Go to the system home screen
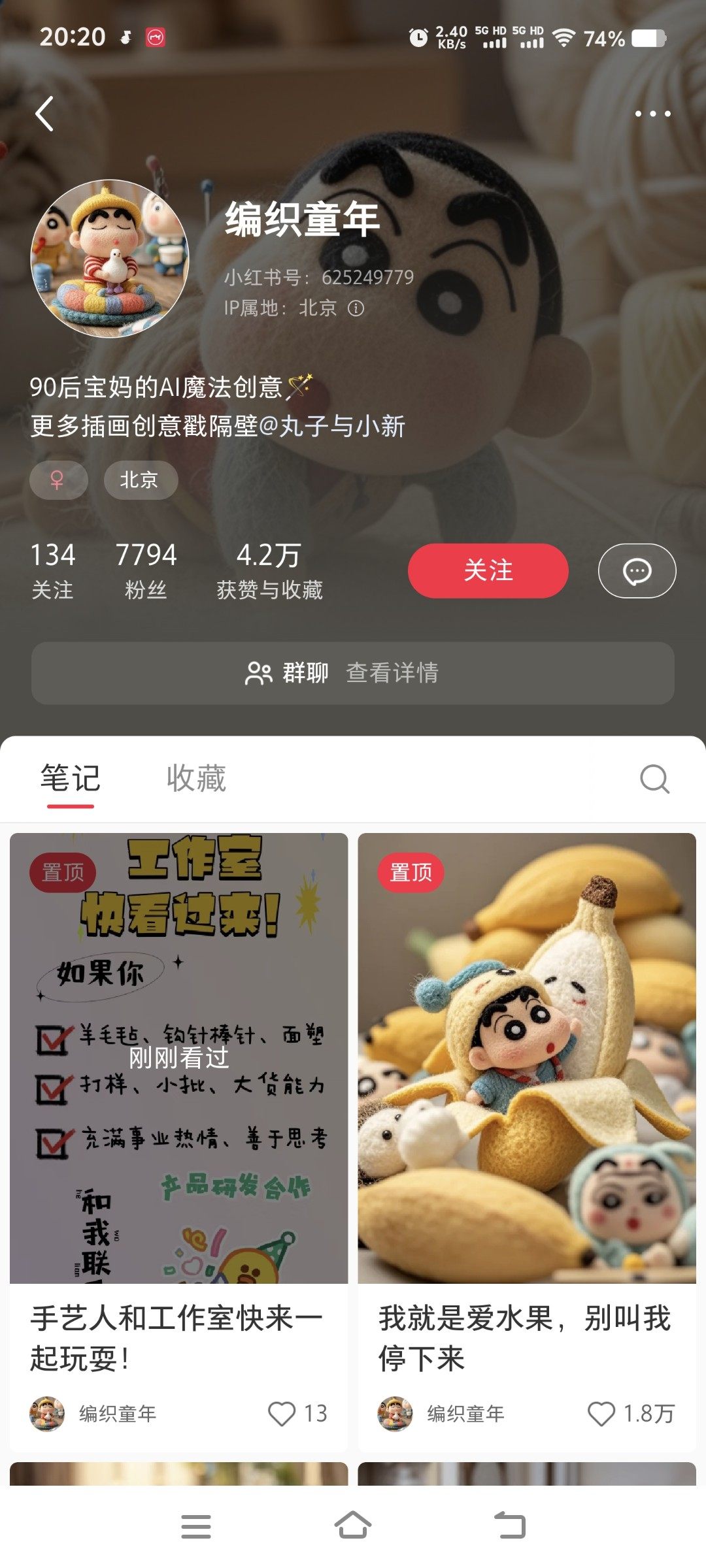706x1568 pixels. click(x=353, y=1526)
